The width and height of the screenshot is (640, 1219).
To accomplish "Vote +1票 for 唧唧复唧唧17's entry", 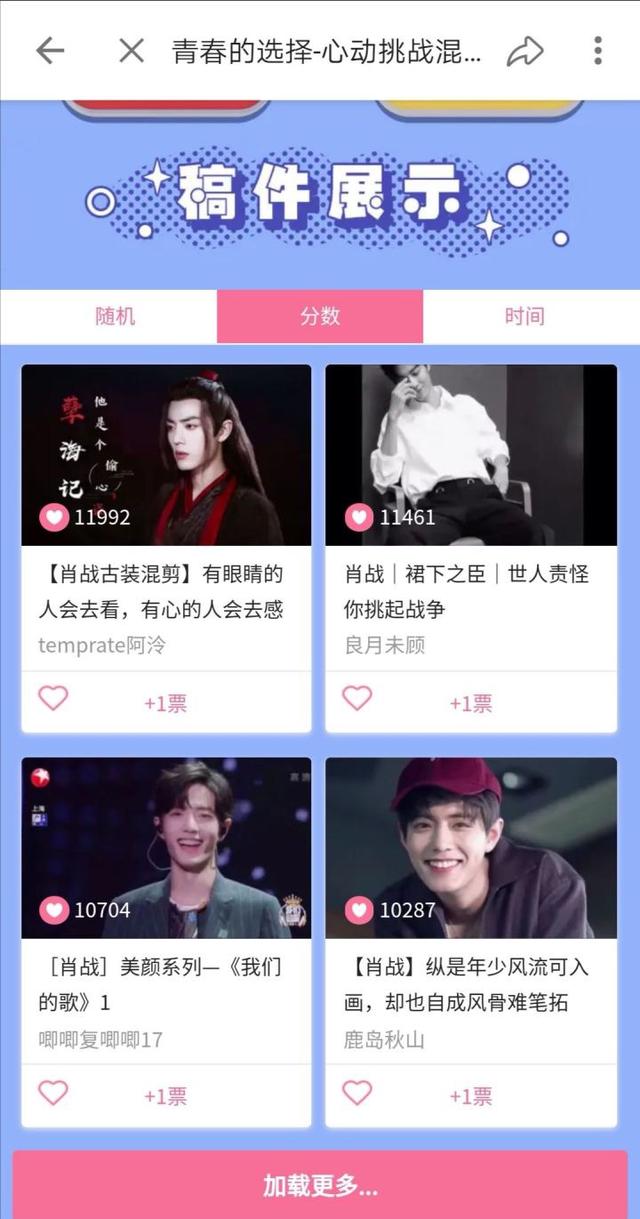I will pyautogui.click(x=166, y=1097).
